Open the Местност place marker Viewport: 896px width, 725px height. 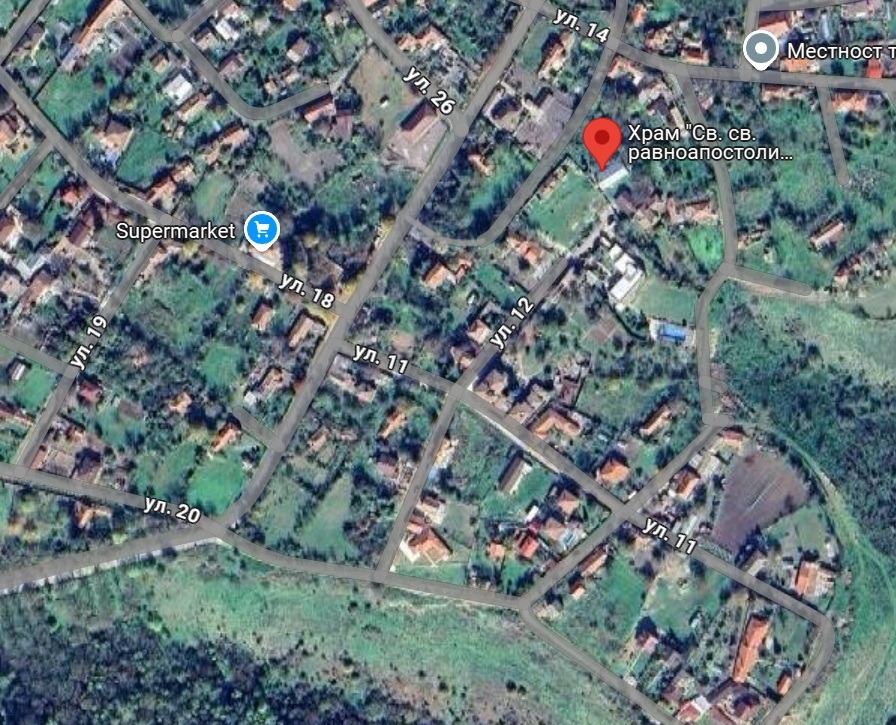[x=763, y=49]
